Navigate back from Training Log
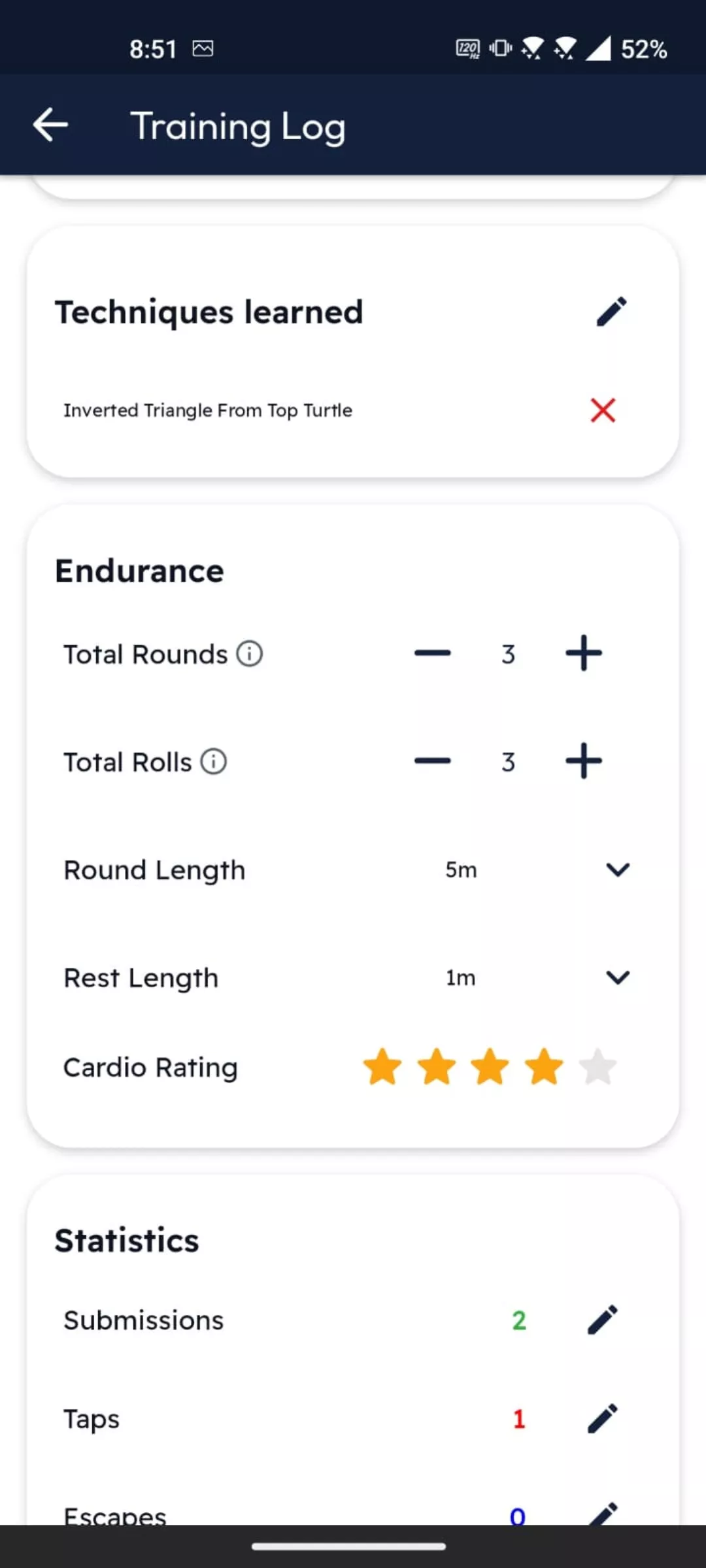 [50, 125]
